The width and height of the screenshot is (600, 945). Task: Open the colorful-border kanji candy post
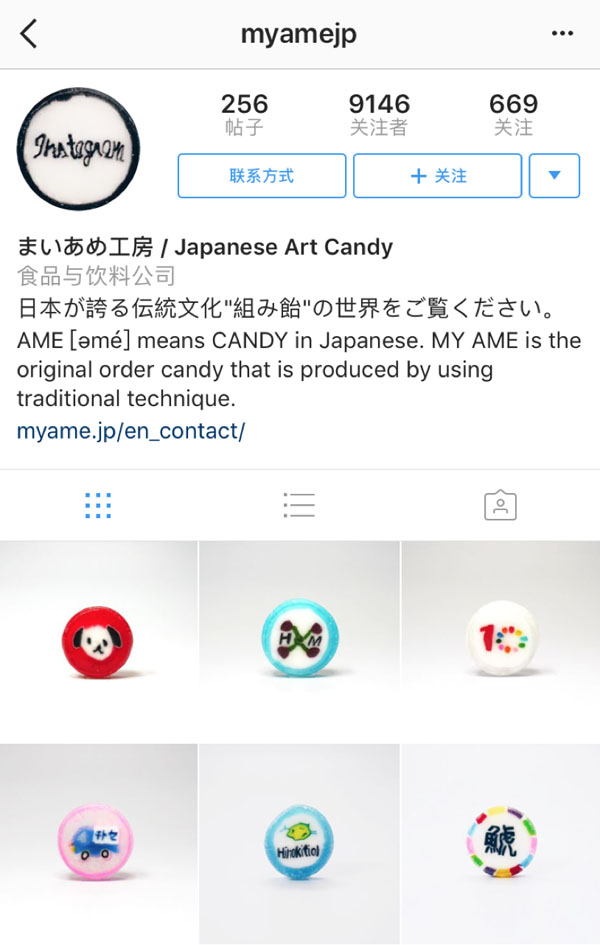coord(501,844)
